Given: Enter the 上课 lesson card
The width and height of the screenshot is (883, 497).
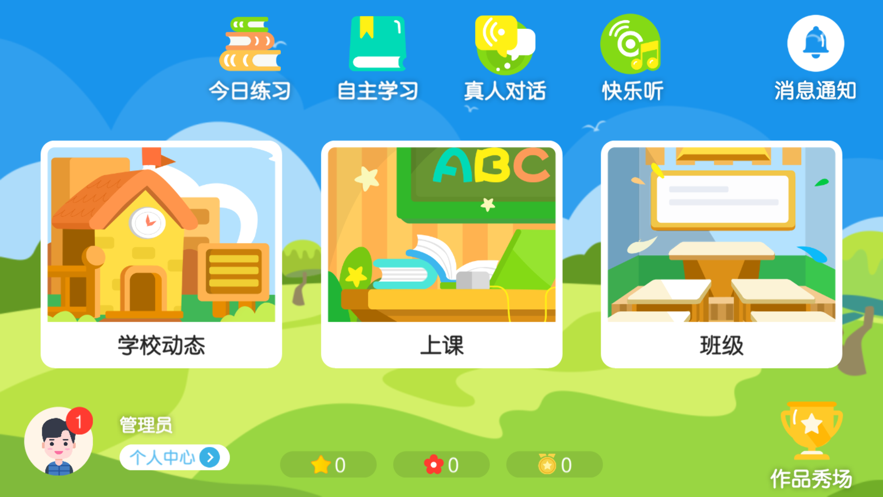Looking at the screenshot, I should click(441, 254).
